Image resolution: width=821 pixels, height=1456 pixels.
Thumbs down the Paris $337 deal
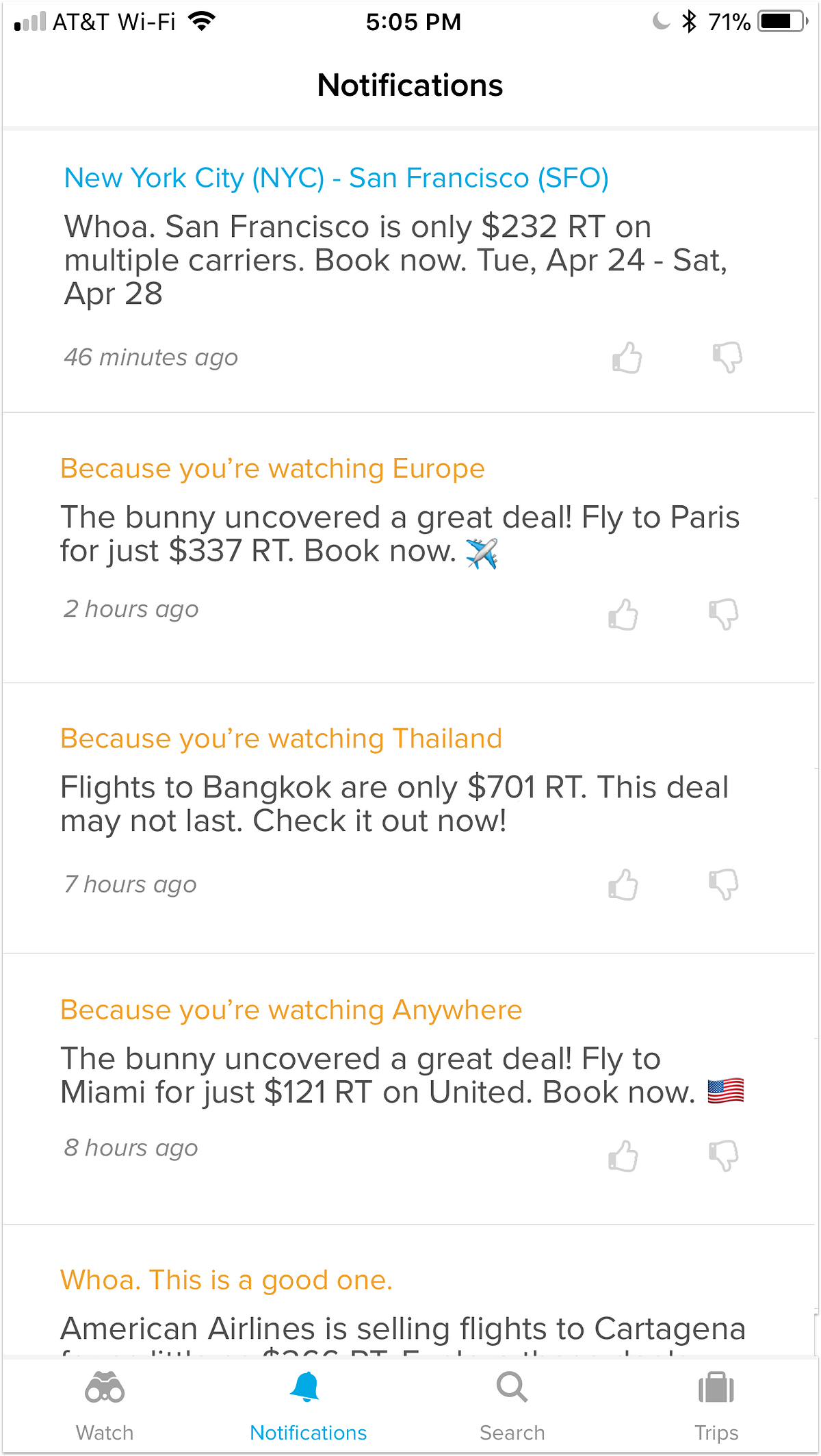723,614
